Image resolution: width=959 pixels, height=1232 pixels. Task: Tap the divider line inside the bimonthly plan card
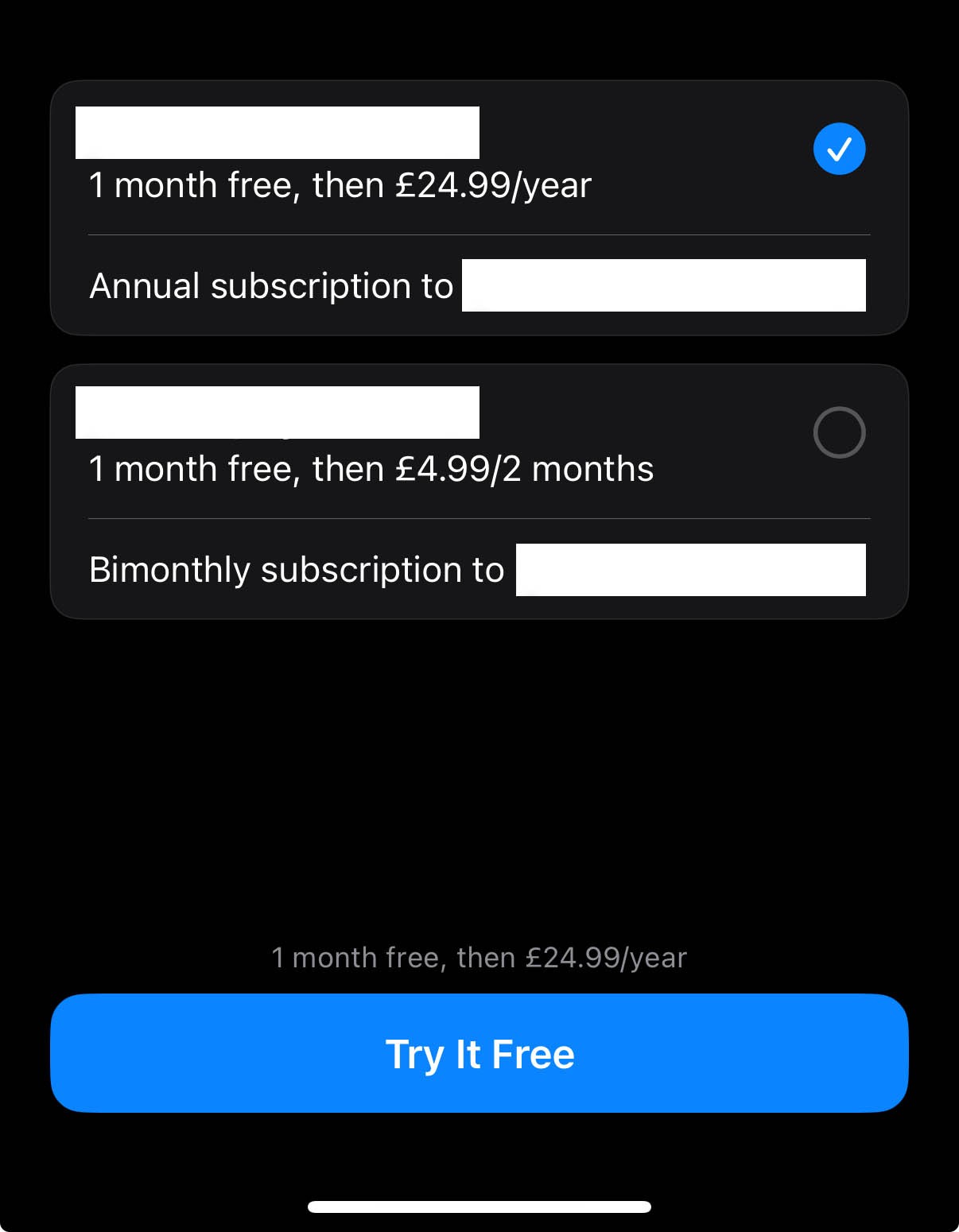477,520
